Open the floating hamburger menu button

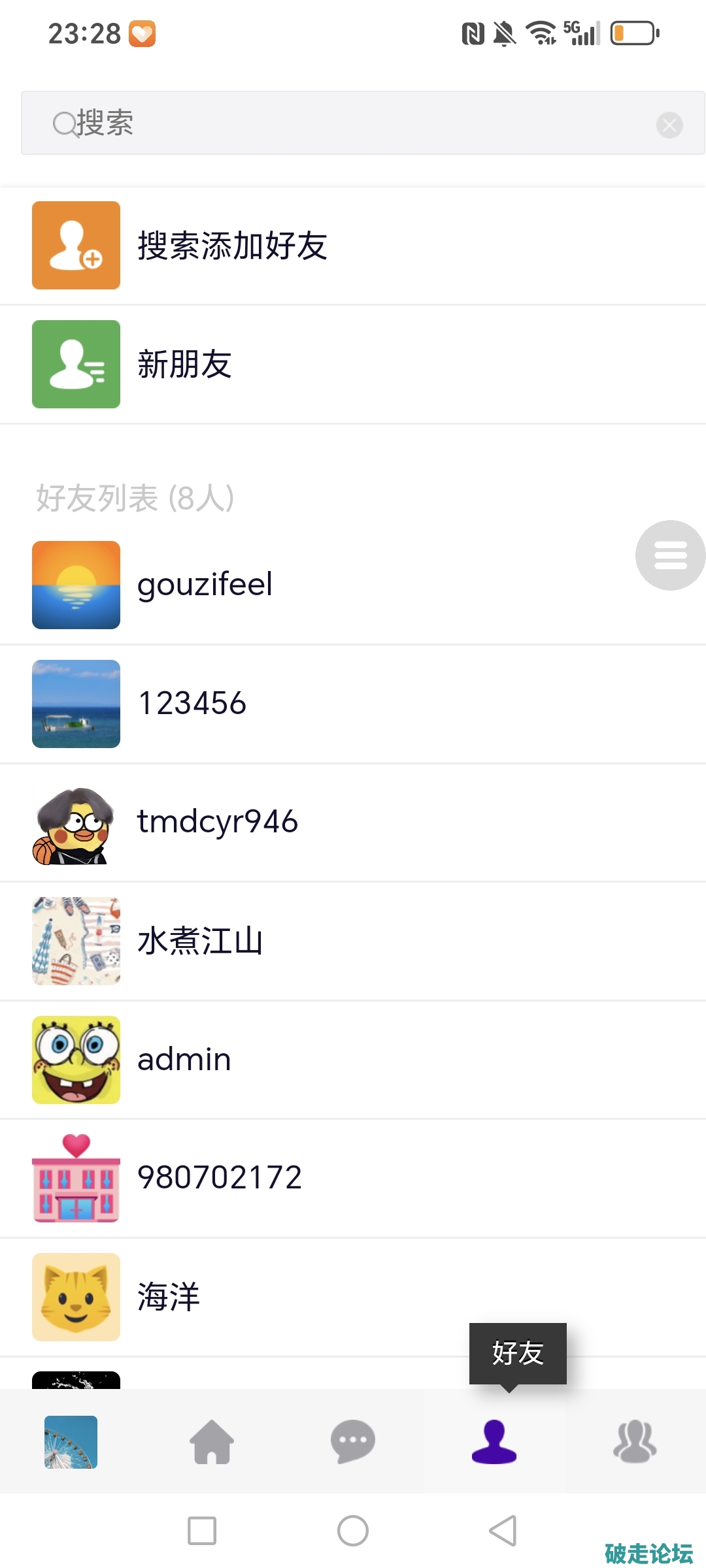pos(669,555)
